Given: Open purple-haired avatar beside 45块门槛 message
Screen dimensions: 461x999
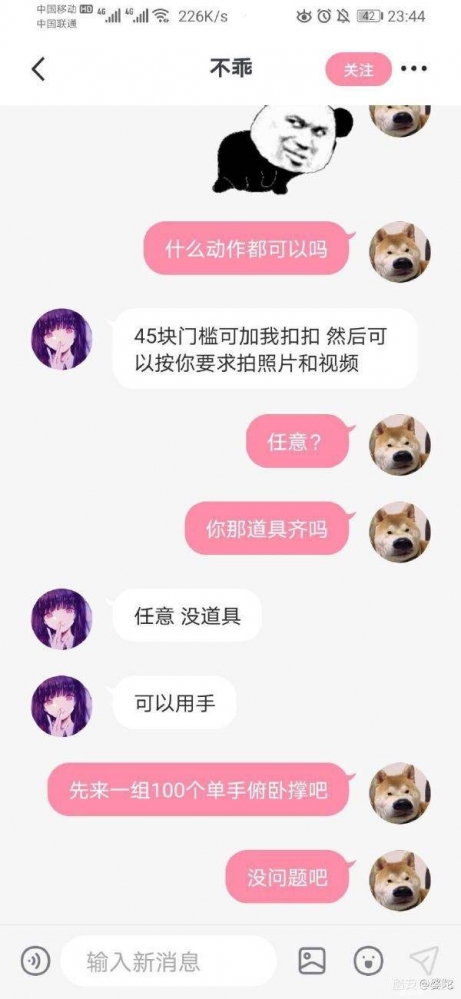Looking at the screenshot, I should 62,339.
